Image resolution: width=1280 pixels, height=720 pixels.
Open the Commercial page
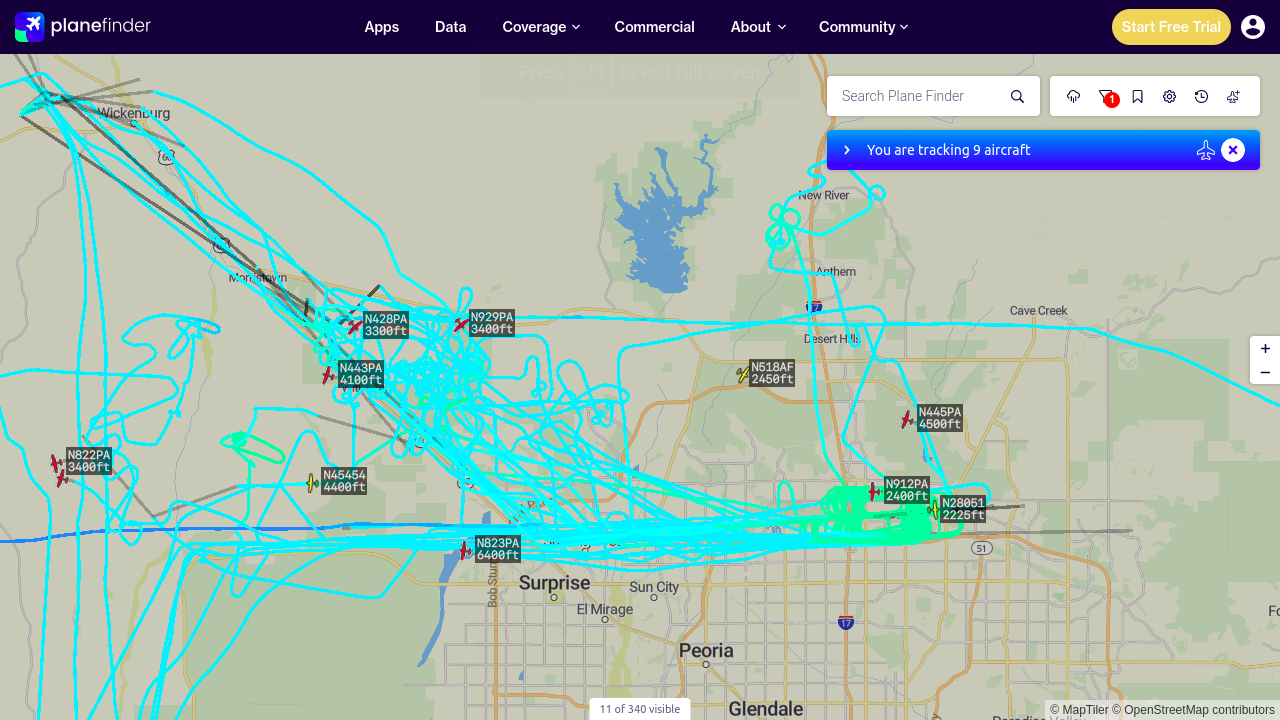pyautogui.click(x=655, y=27)
